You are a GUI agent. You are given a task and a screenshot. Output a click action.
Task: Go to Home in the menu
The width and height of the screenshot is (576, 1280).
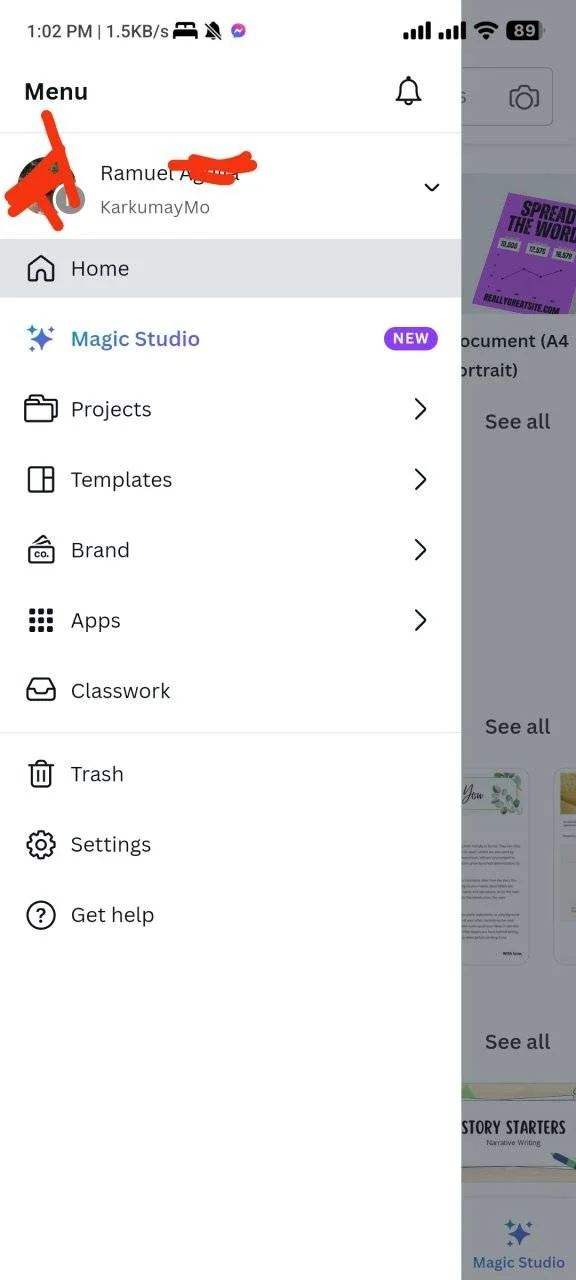click(x=230, y=268)
